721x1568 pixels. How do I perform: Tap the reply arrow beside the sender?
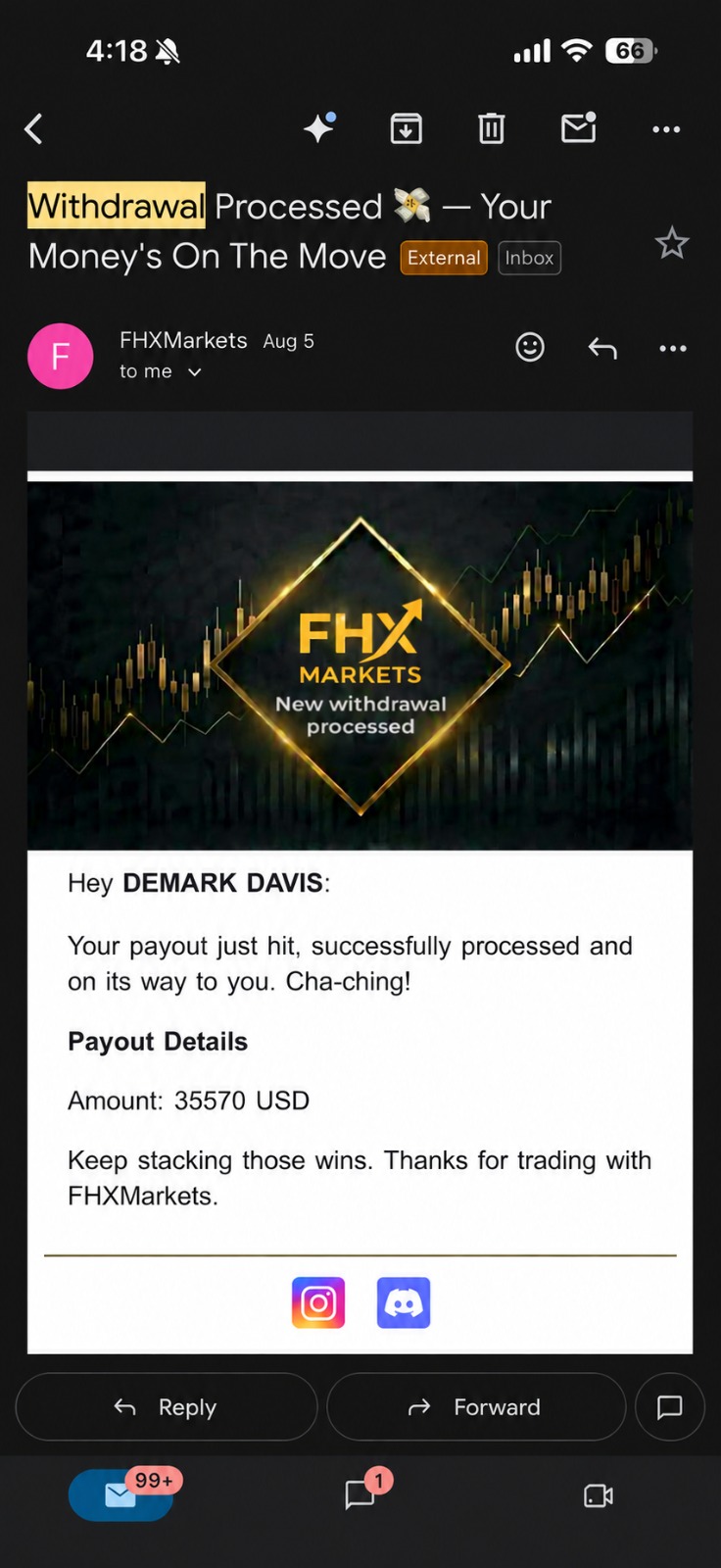[602, 348]
